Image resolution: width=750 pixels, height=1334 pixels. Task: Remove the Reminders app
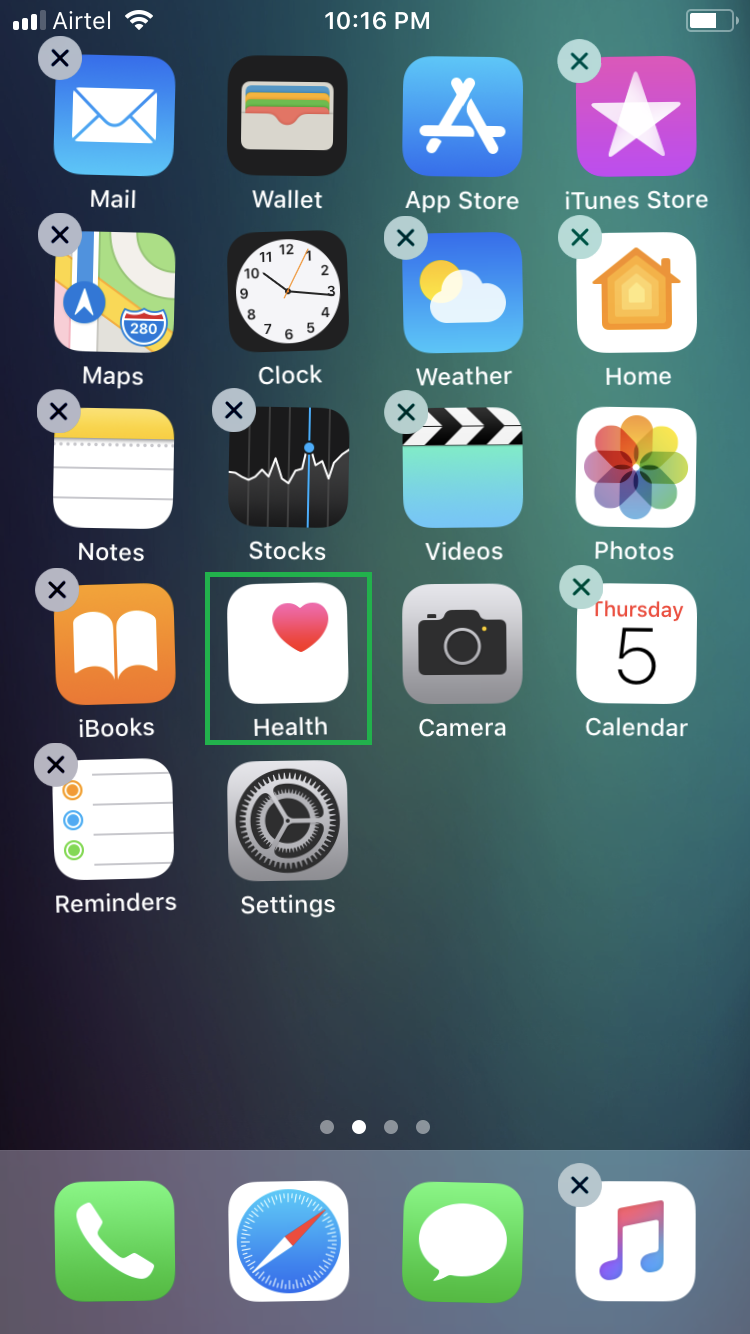coord(55,765)
